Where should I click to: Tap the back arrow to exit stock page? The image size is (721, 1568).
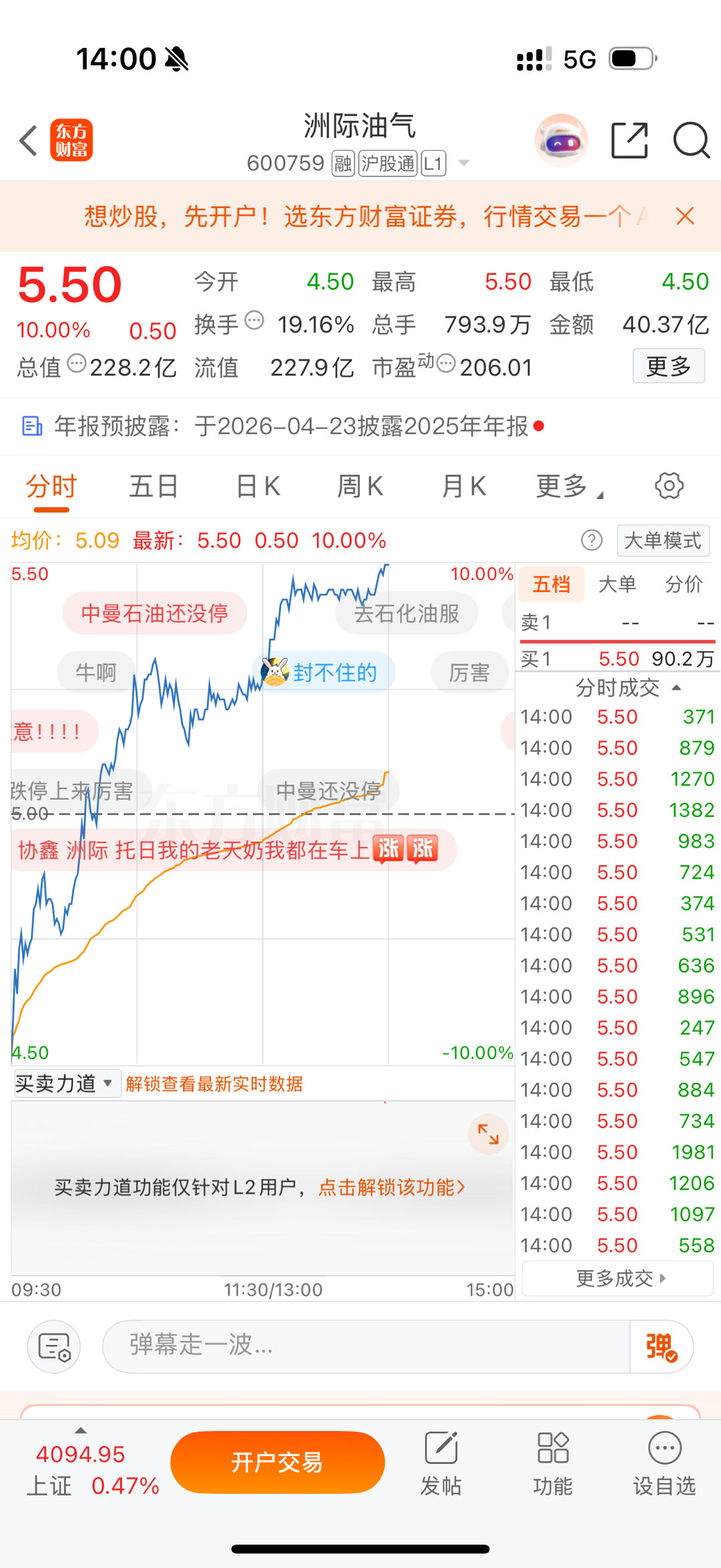point(27,141)
